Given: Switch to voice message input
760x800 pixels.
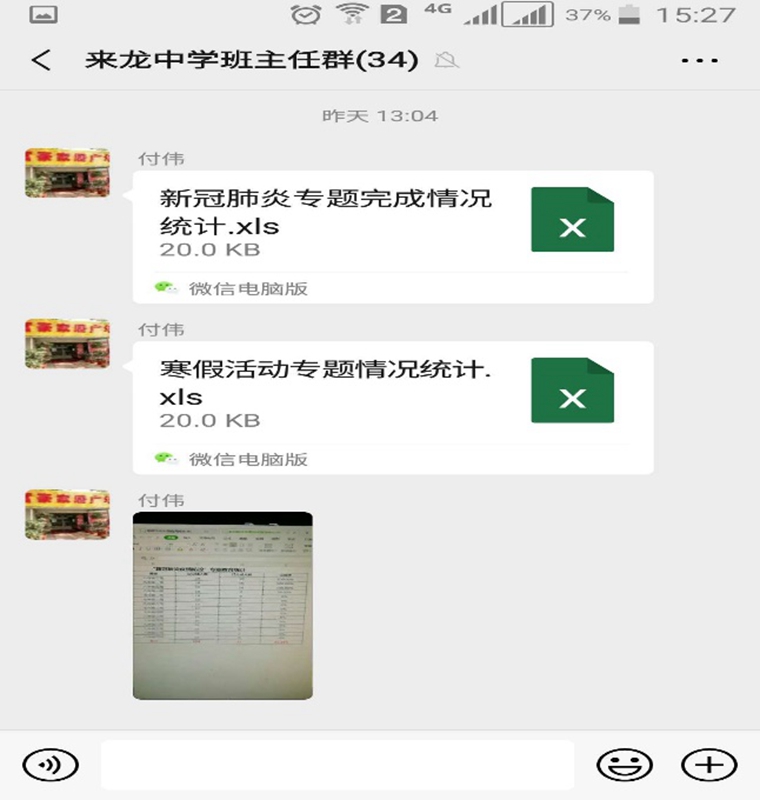Looking at the screenshot, I should coord(49,766).
